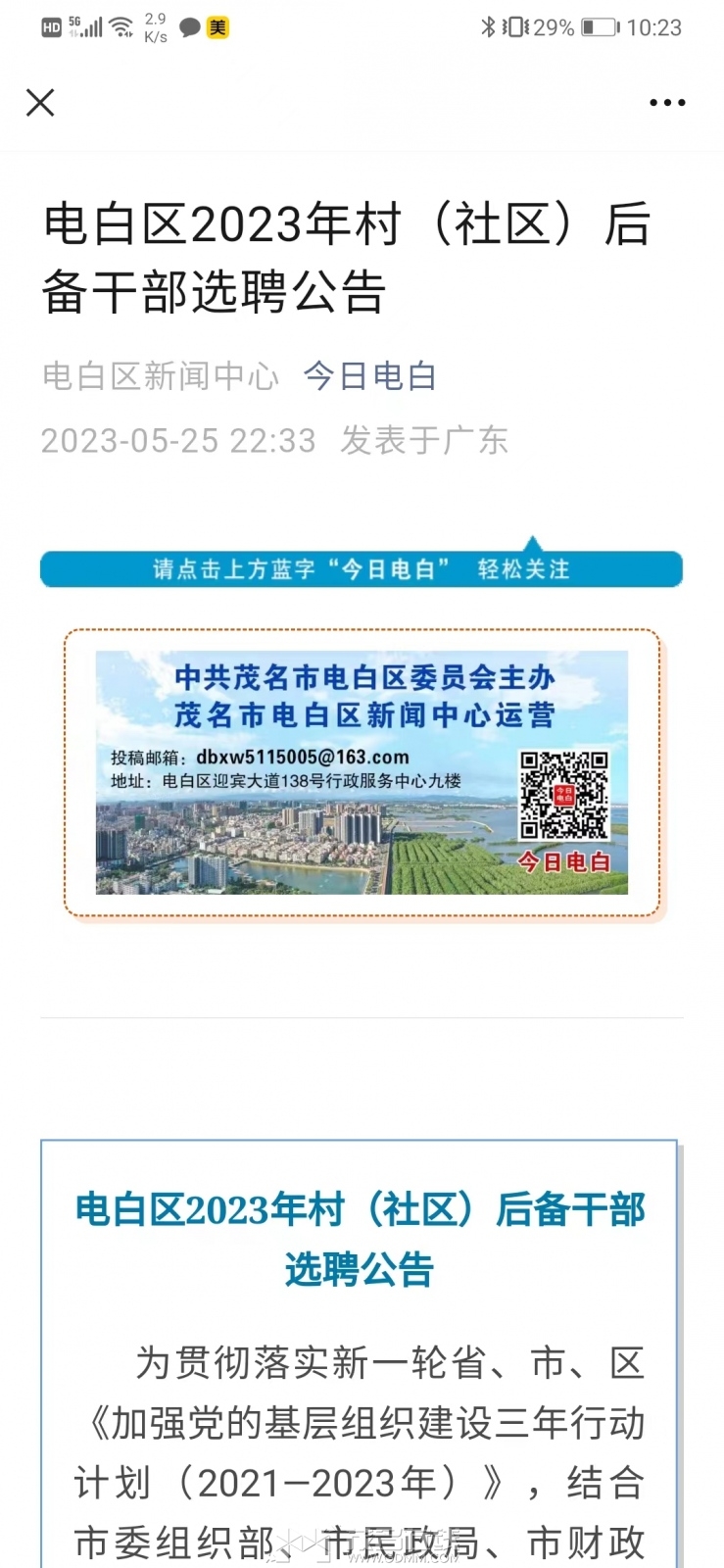Viewport: 724px width, 1568px height.
Task: Open the 今日电白 account link
Action: 369,375
